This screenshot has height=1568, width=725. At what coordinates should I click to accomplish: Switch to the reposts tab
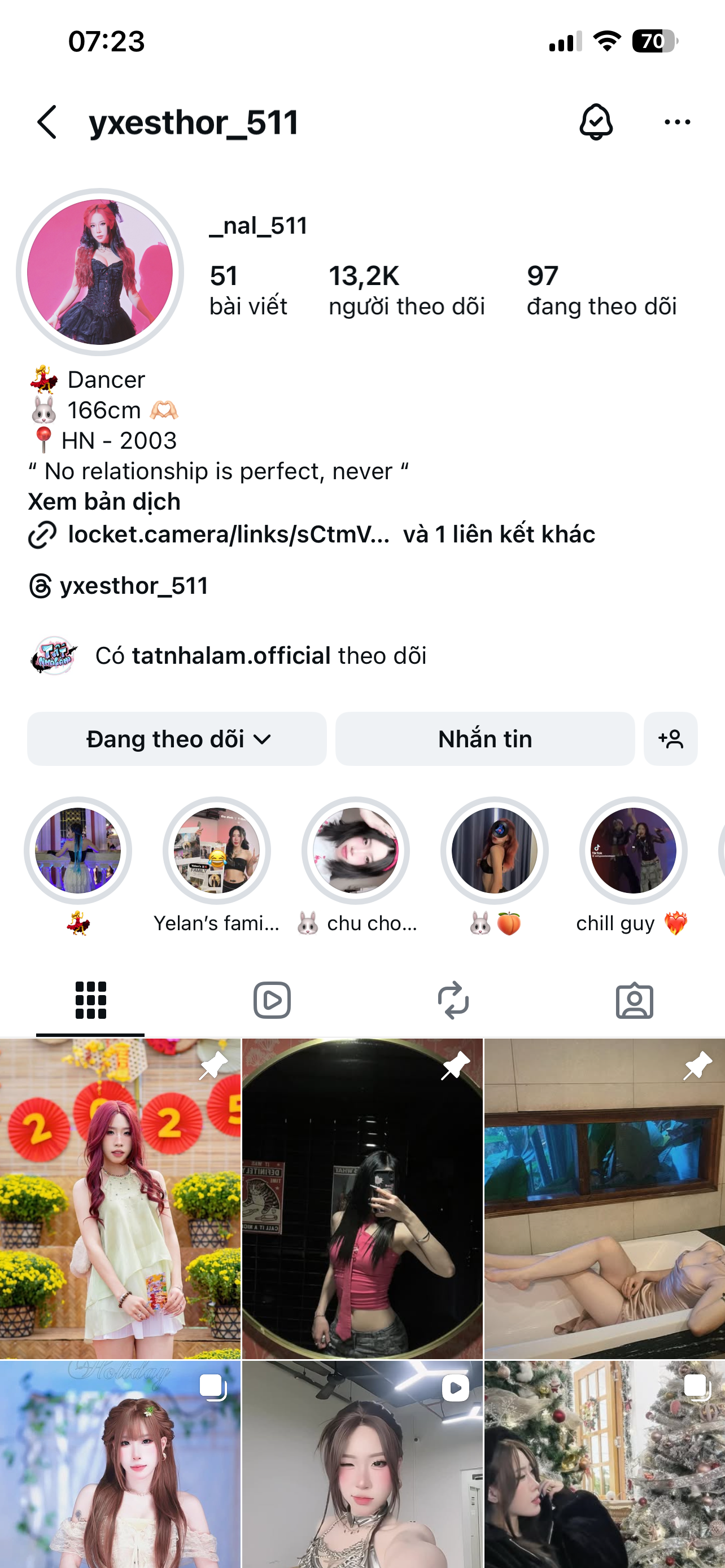click(453, 1000)
